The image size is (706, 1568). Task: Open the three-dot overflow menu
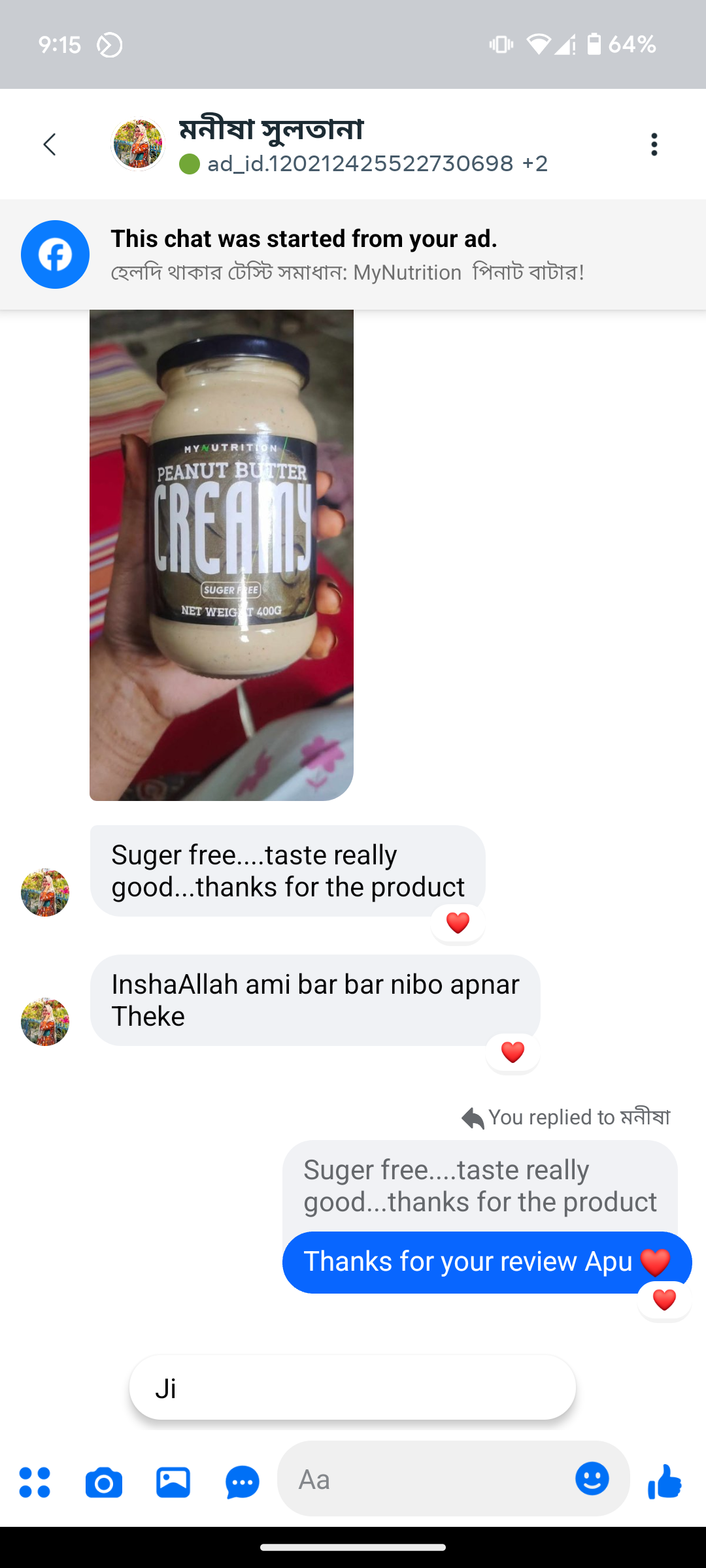click(654, 144)
